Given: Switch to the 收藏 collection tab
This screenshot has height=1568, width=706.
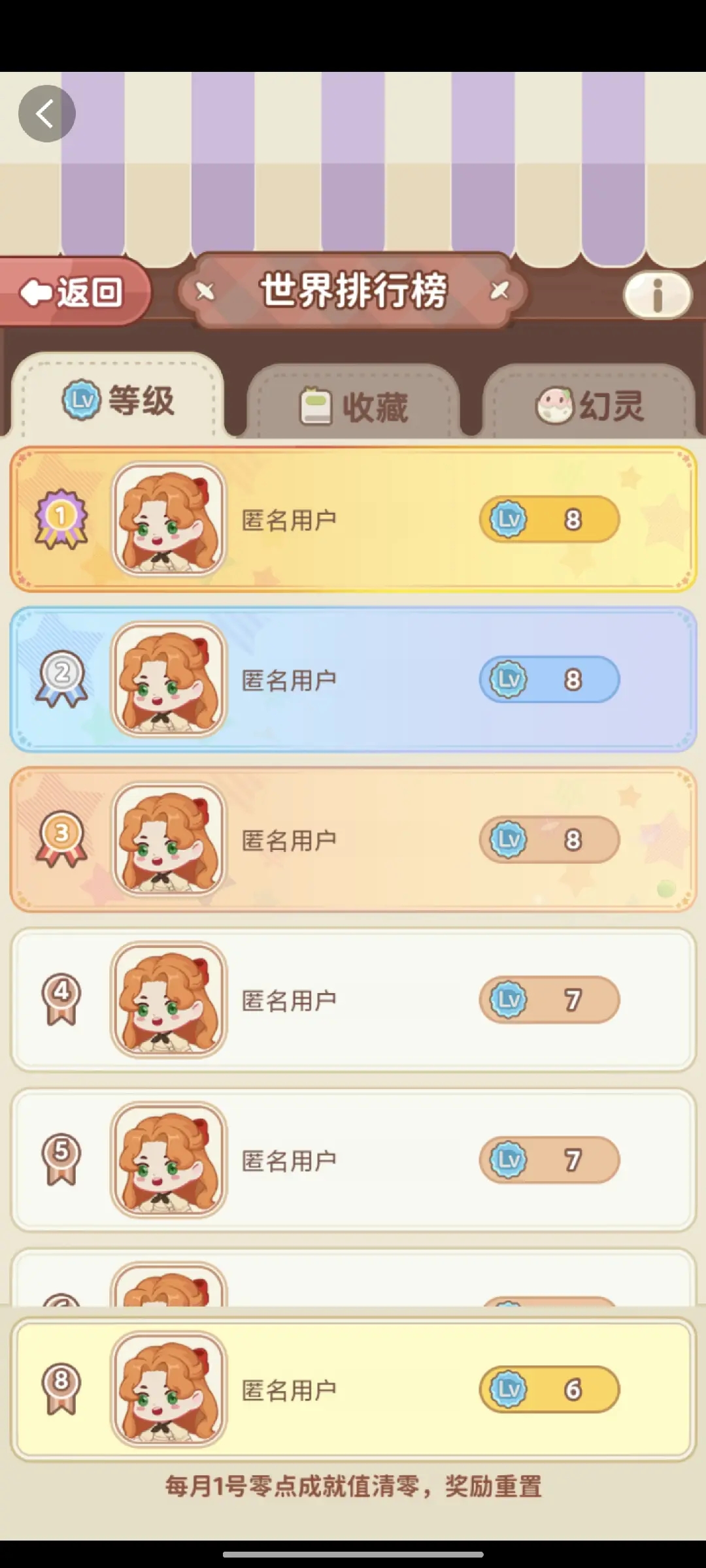Looking at the screenshot, I should (x=354, y=406).
